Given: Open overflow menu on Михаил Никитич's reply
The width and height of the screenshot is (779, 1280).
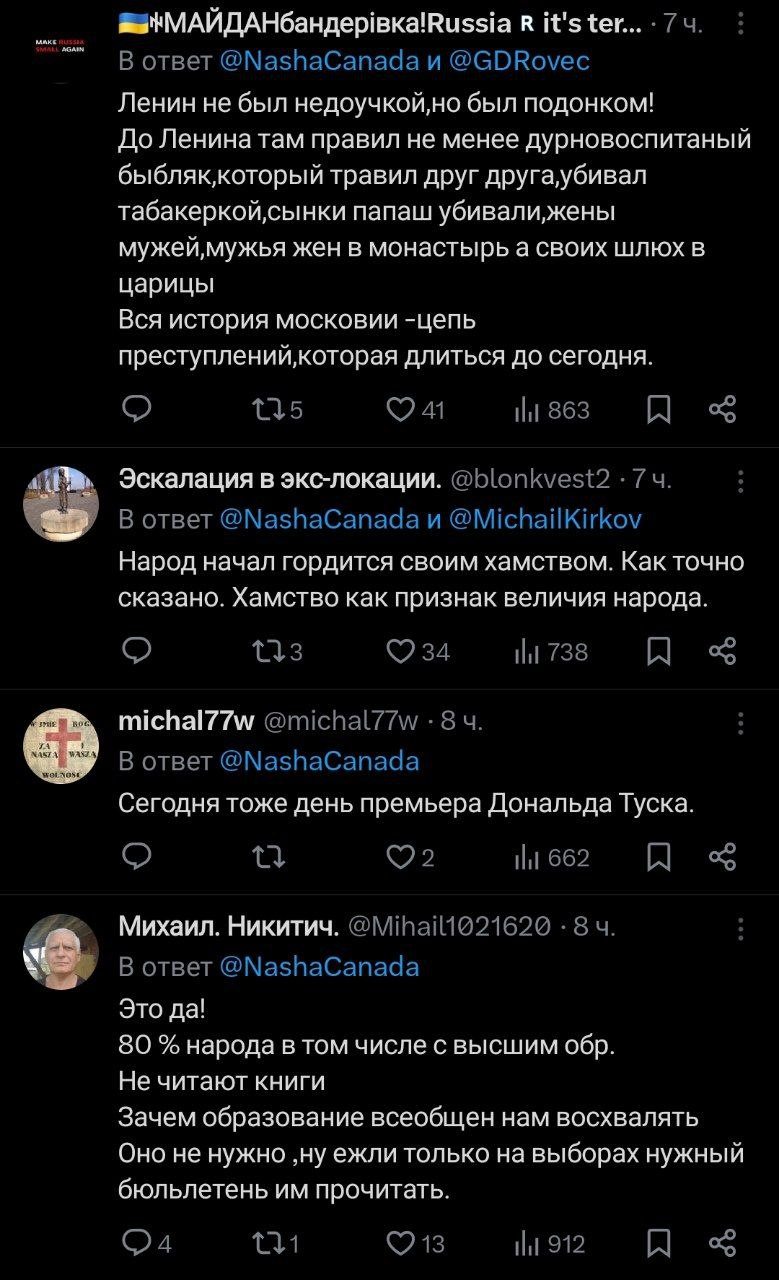Looking at the screenshot, I should coord(741,929).
